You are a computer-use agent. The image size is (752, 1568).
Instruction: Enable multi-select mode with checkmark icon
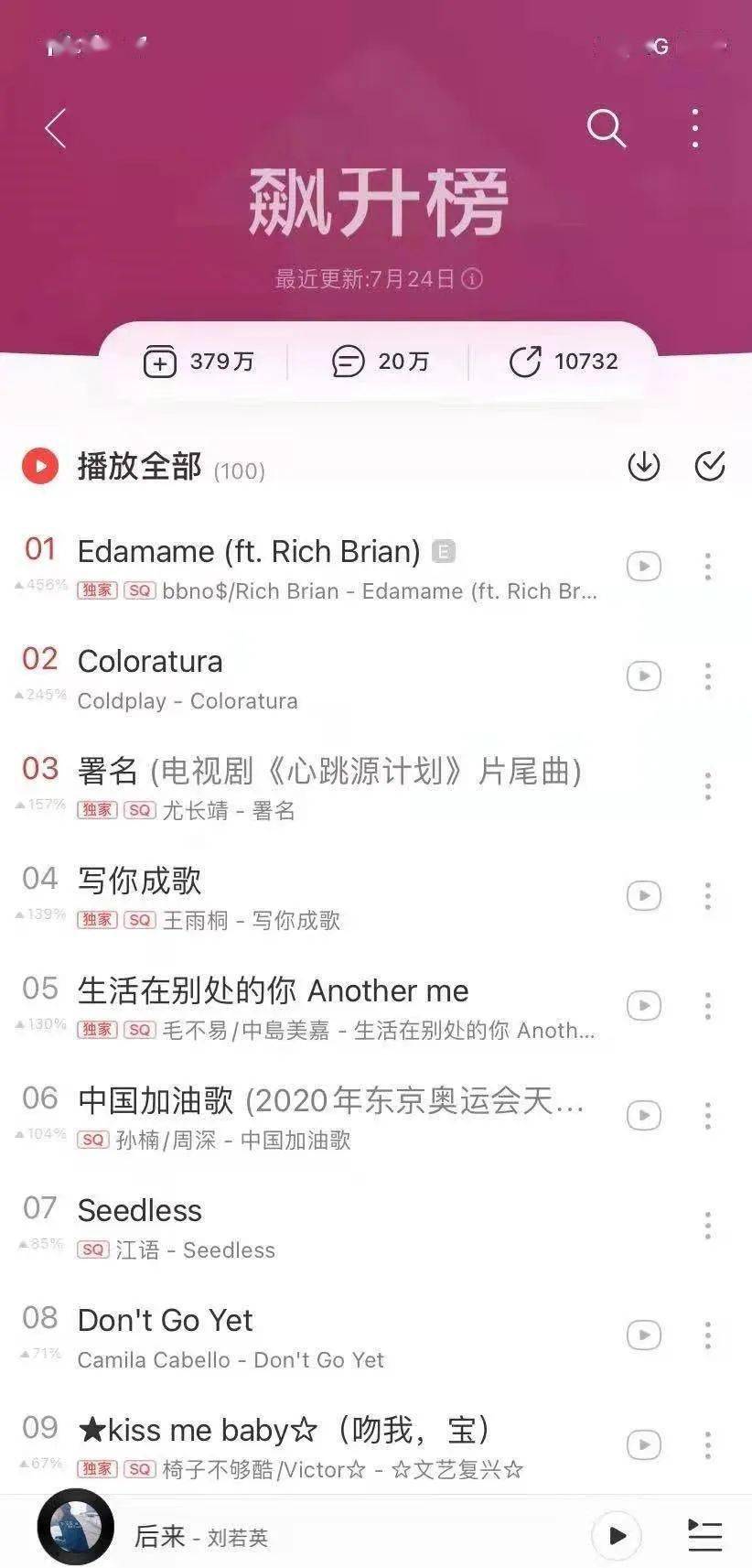[x=707, y=465]
